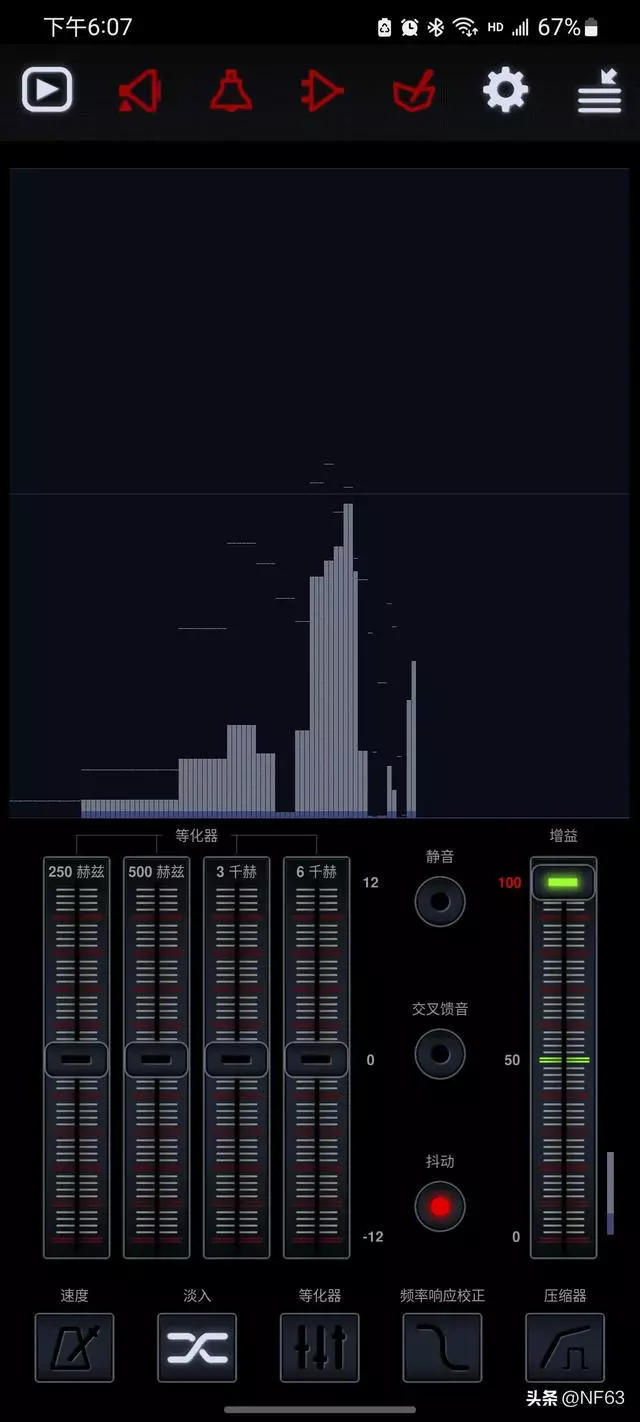Screen dimensions: 640x1422
Task: Tap the 6 千赫 equalizer slider
Action: click(x=316, y=1059)
